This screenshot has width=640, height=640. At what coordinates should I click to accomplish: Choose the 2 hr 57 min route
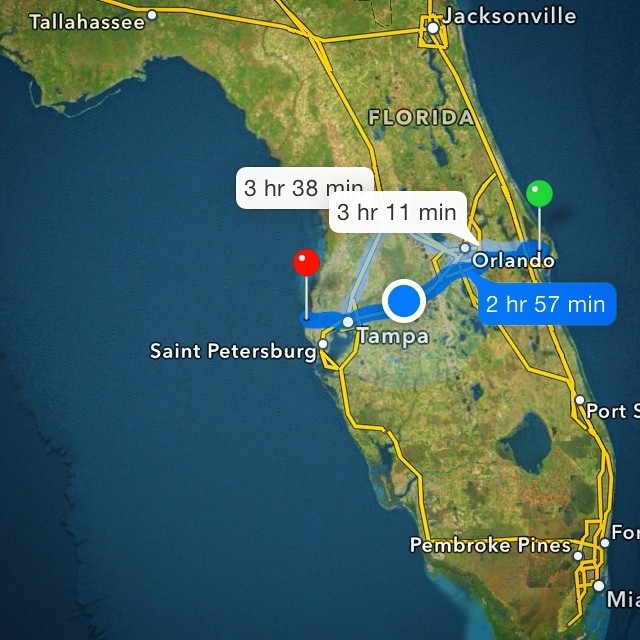(546, 303)
